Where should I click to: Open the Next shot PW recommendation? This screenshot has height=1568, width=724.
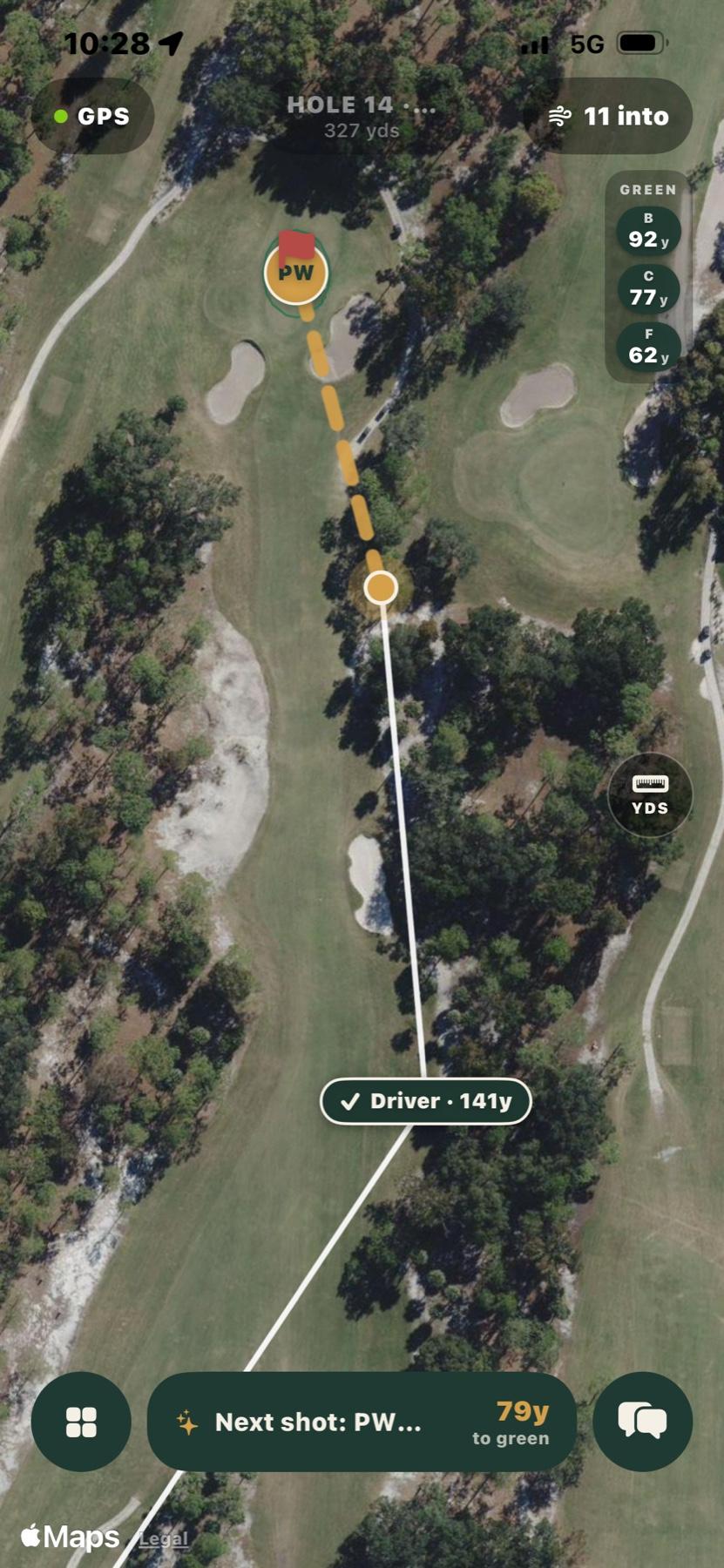362,1422
